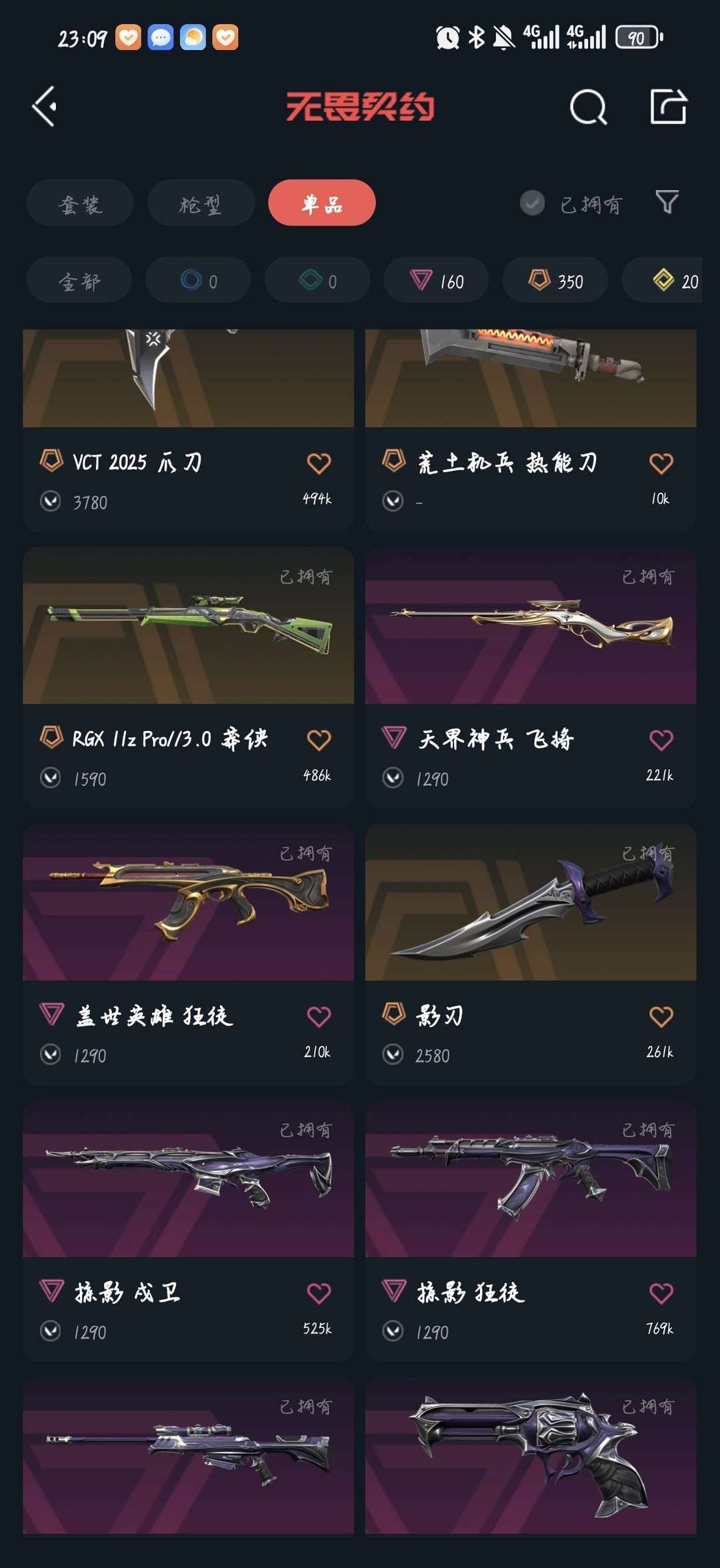The width and height of the screenshot is (720, 1568).
Task: Favorite the 影刃 knife skin
Action: [661, 1017]
